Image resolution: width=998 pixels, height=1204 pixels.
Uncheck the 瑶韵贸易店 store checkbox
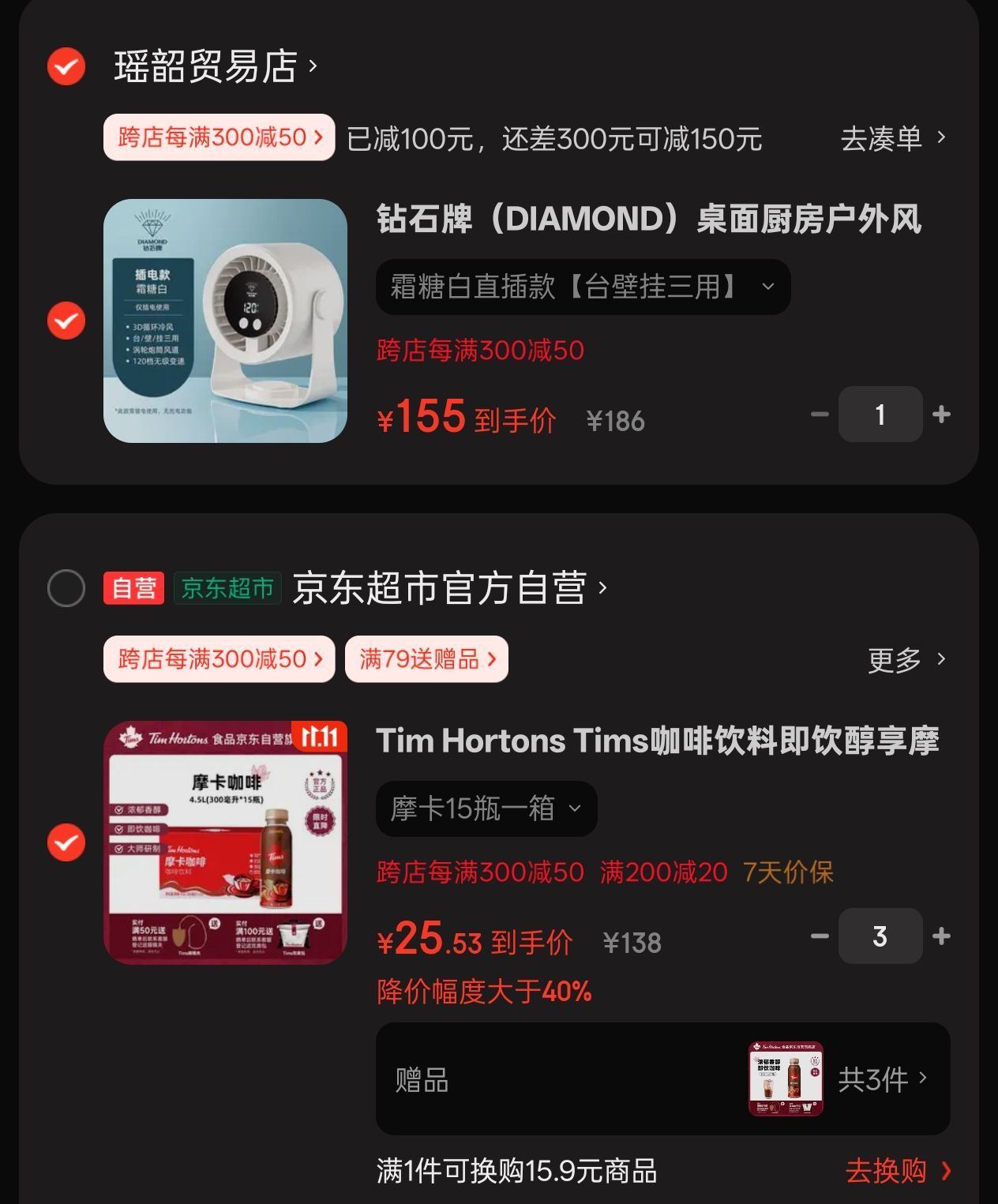click(66, 66)
